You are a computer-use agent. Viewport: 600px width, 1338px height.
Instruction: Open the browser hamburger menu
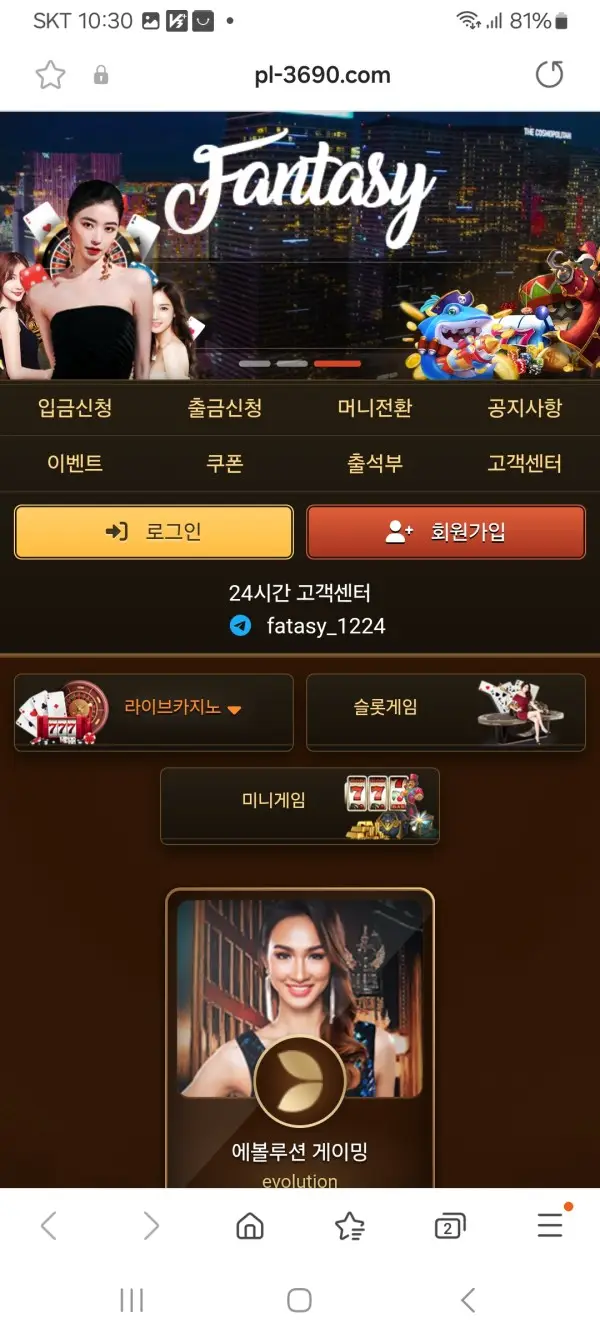pos(550,1226)
